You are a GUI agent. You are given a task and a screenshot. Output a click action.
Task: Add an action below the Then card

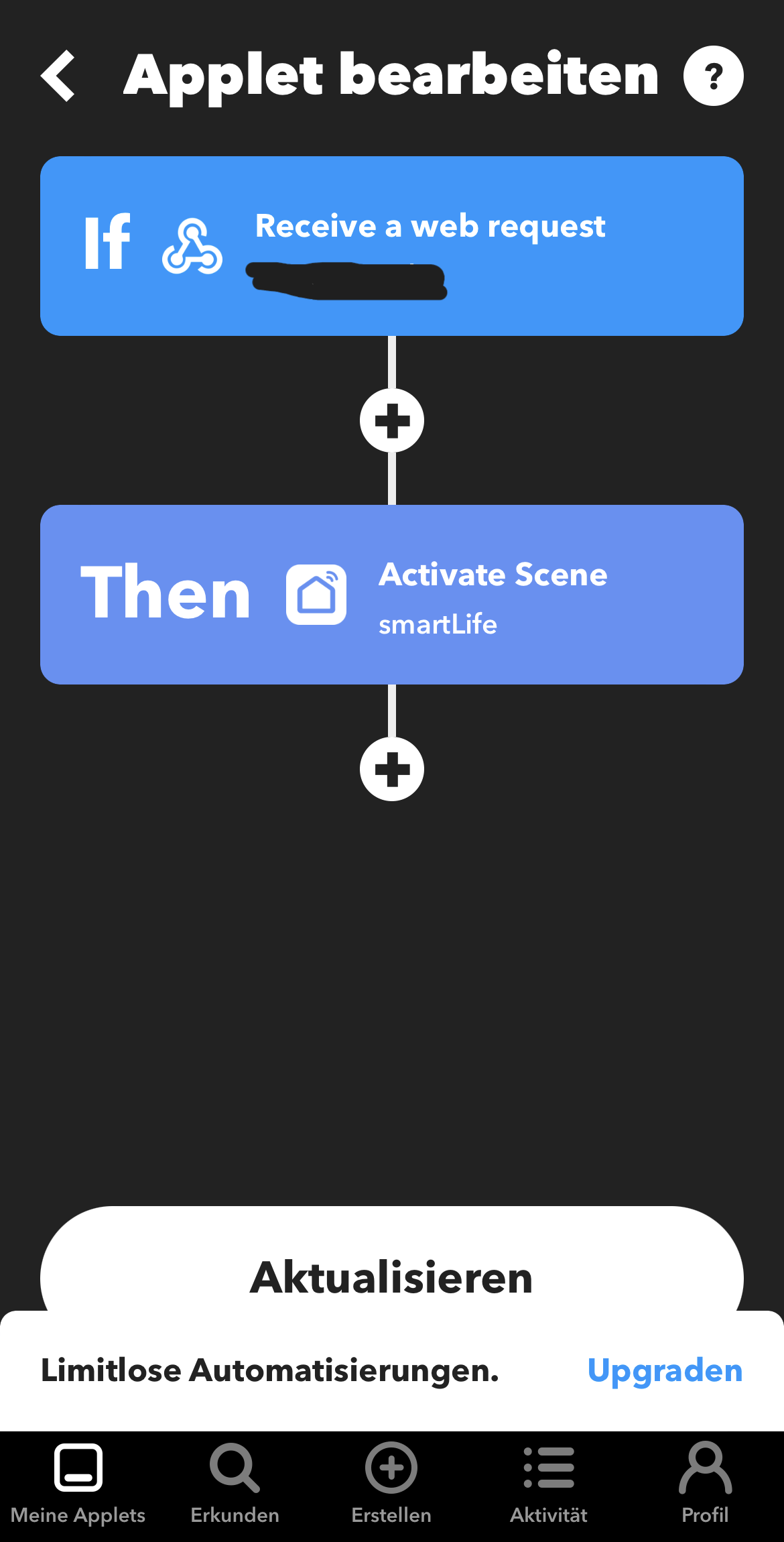point(391,769)
